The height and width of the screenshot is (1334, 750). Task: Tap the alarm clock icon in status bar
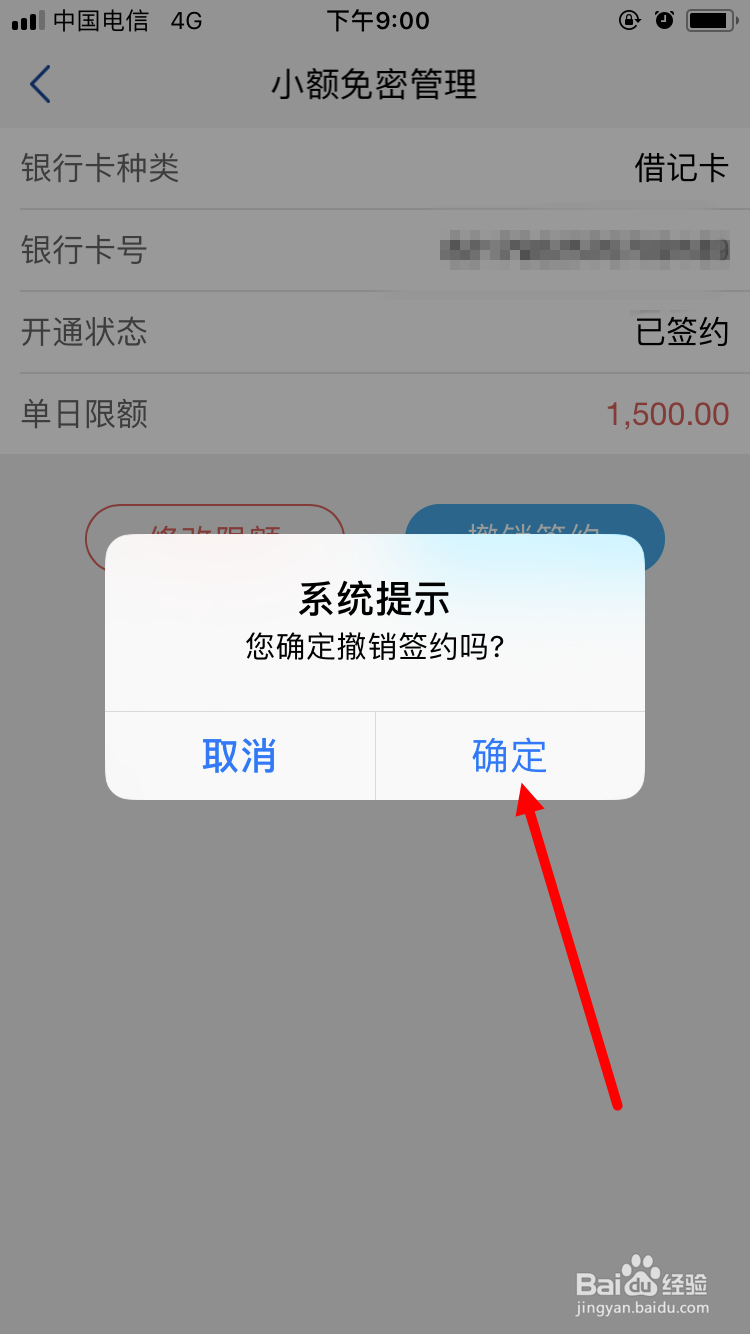coord(666,19)
